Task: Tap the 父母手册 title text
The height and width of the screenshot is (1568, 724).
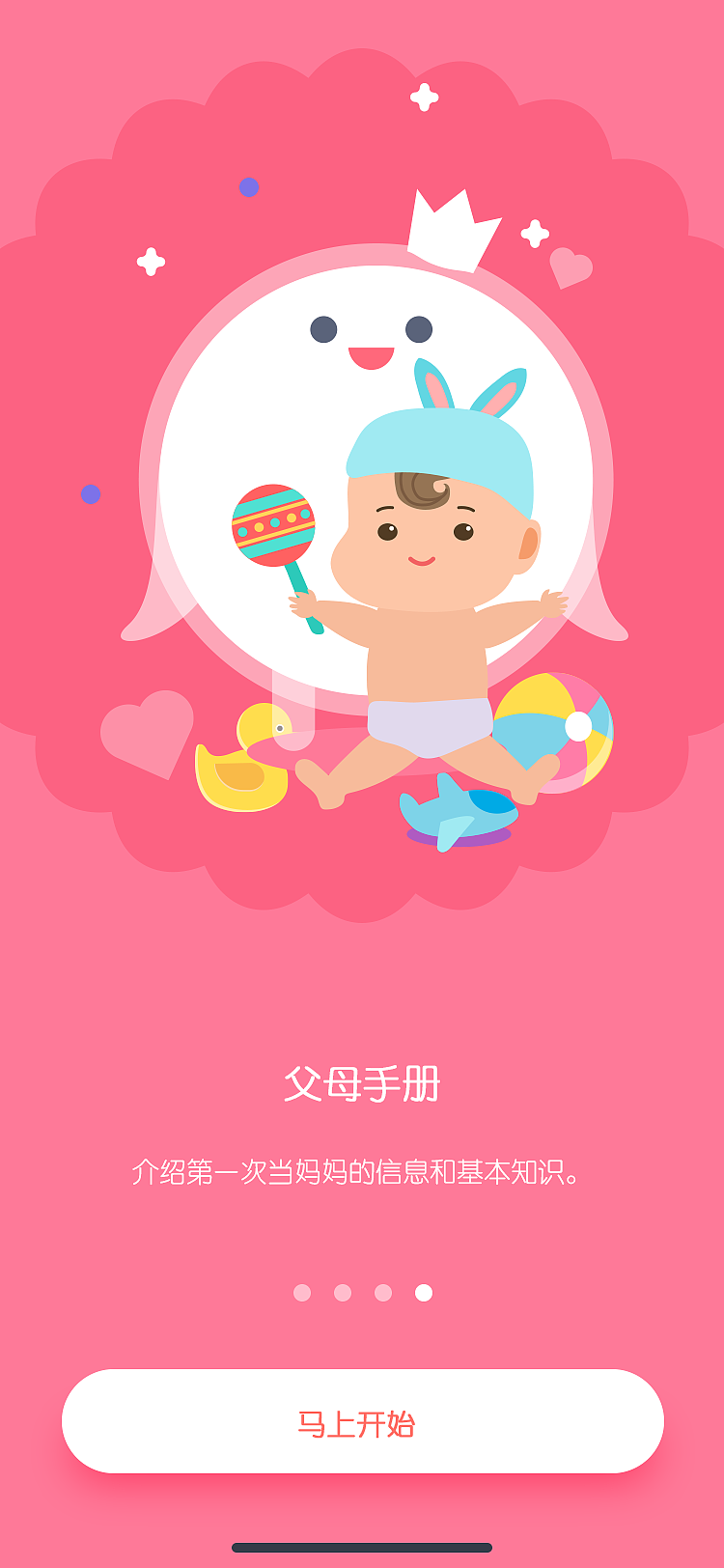Action: coord(362,1081)
